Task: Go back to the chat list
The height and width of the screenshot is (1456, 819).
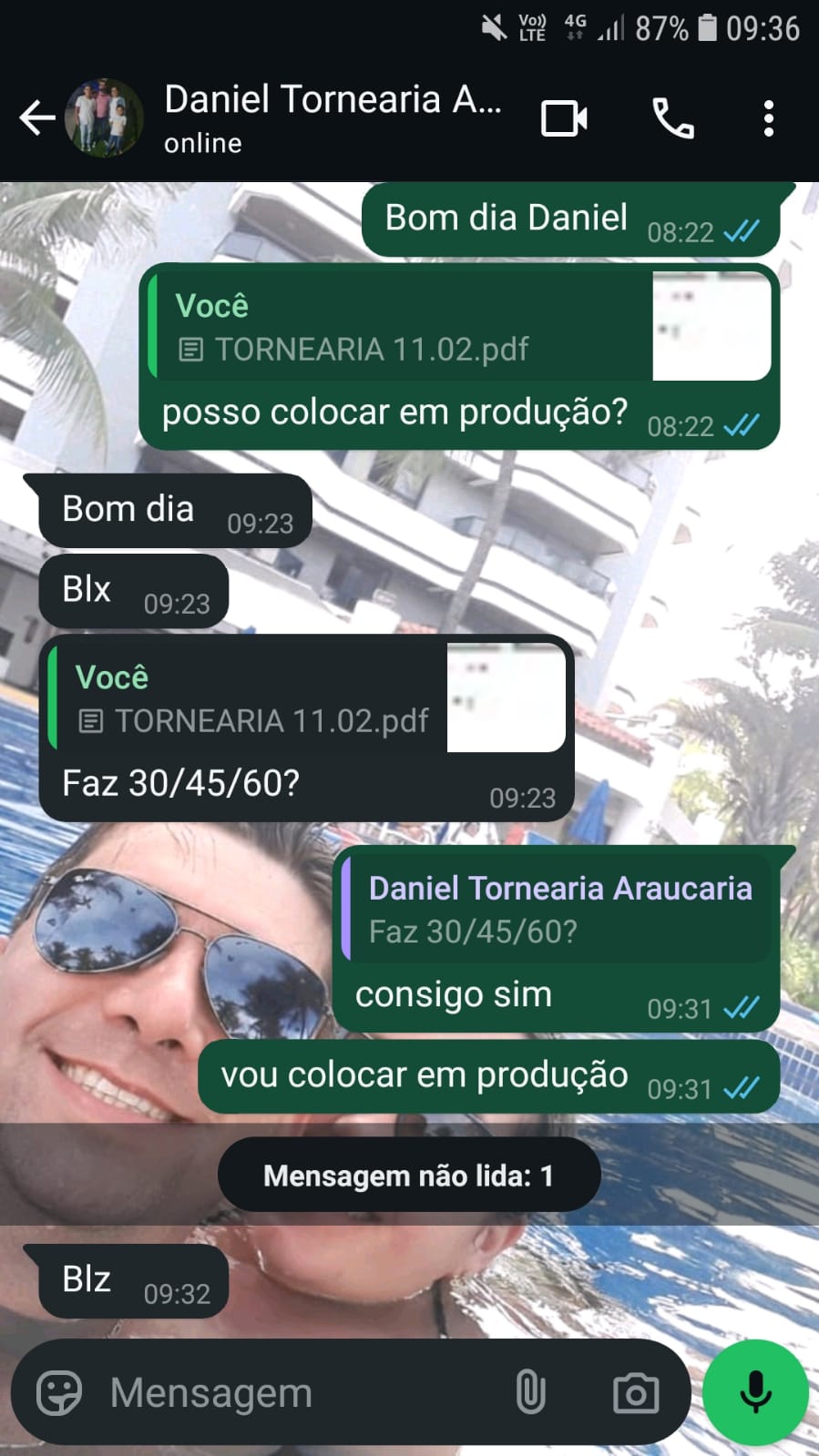Action: point(36,118)
